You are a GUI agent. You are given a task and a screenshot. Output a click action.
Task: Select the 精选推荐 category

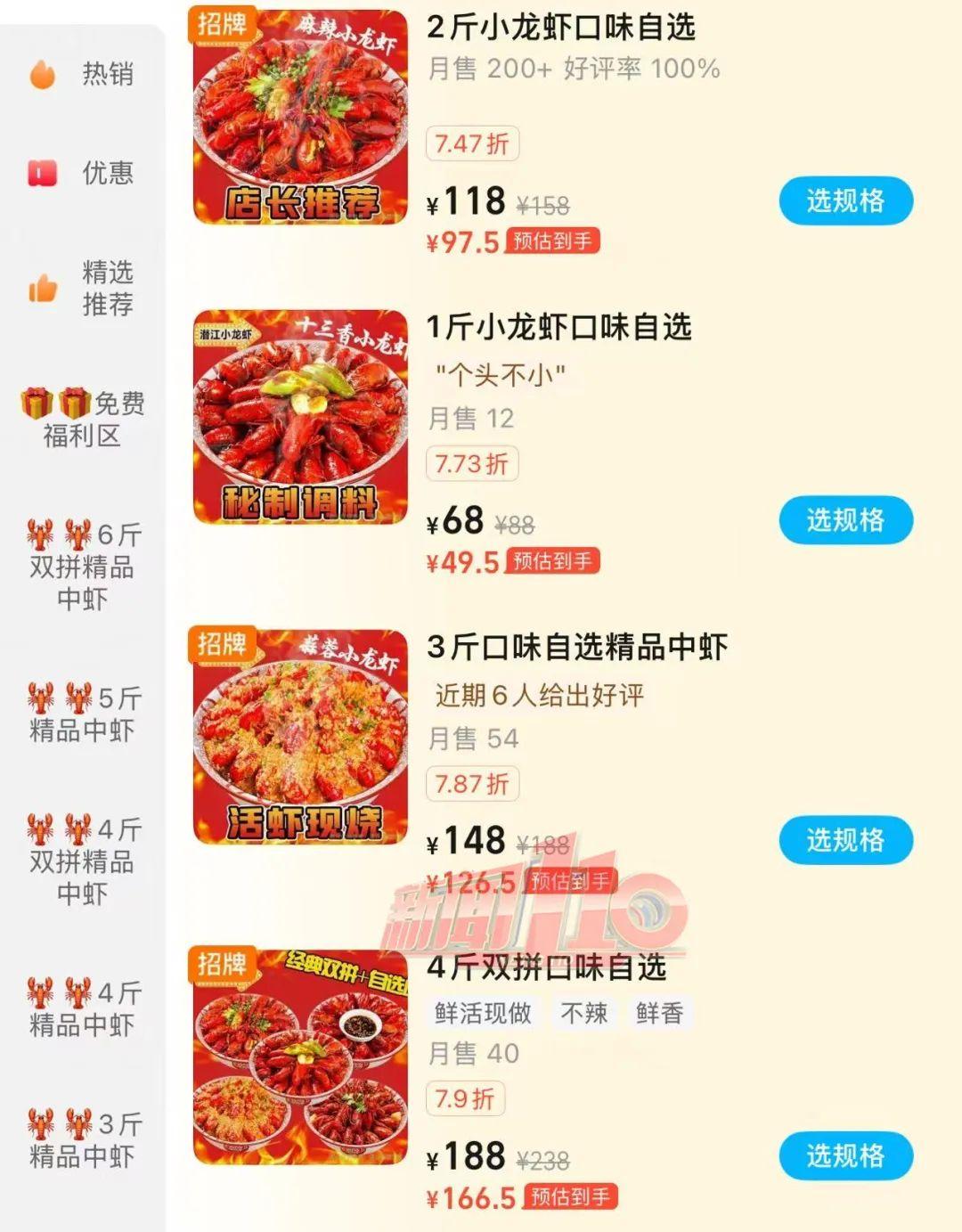[83, 288]
